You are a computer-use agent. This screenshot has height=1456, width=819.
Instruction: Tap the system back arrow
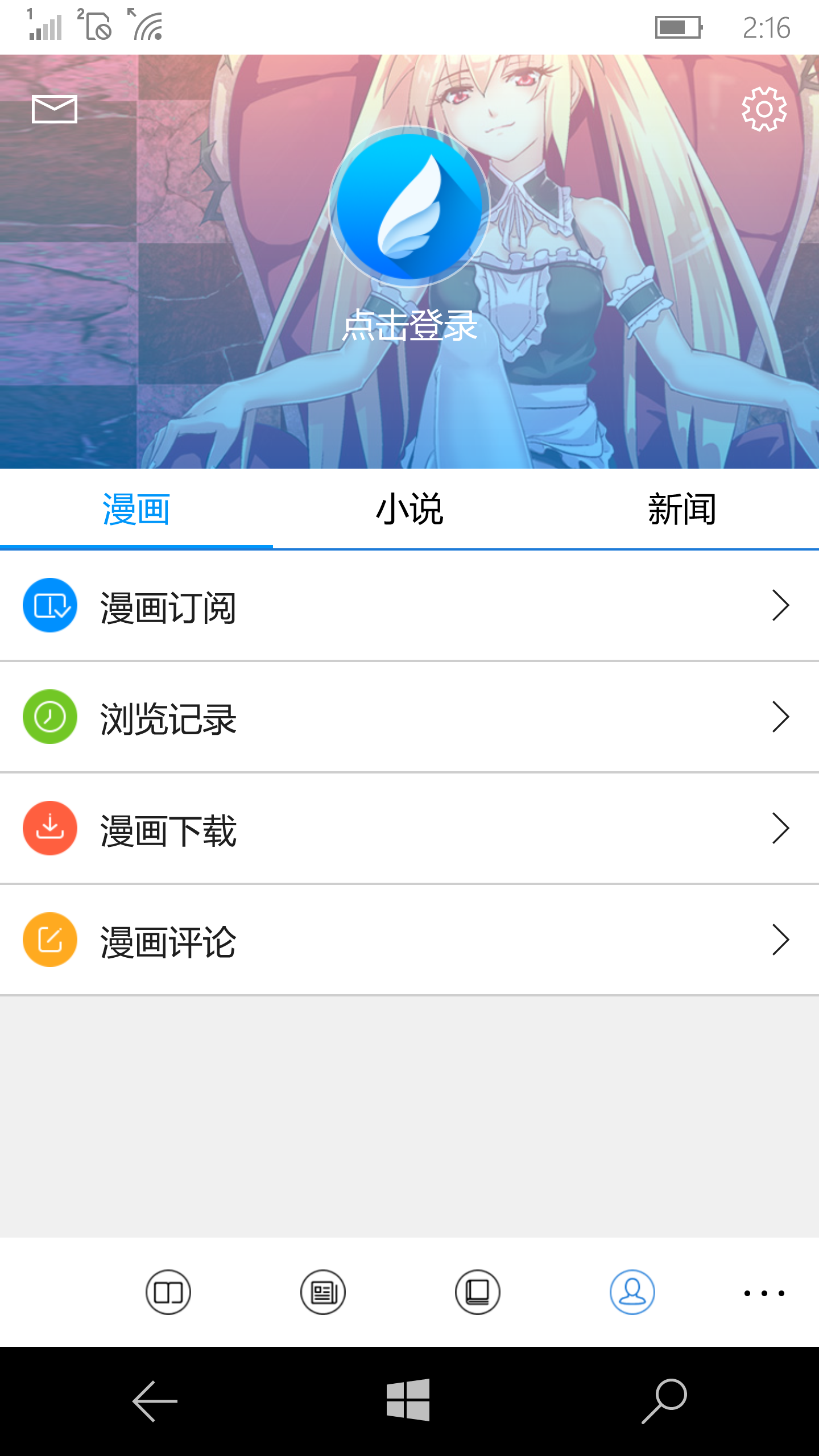pos(155,1401)
